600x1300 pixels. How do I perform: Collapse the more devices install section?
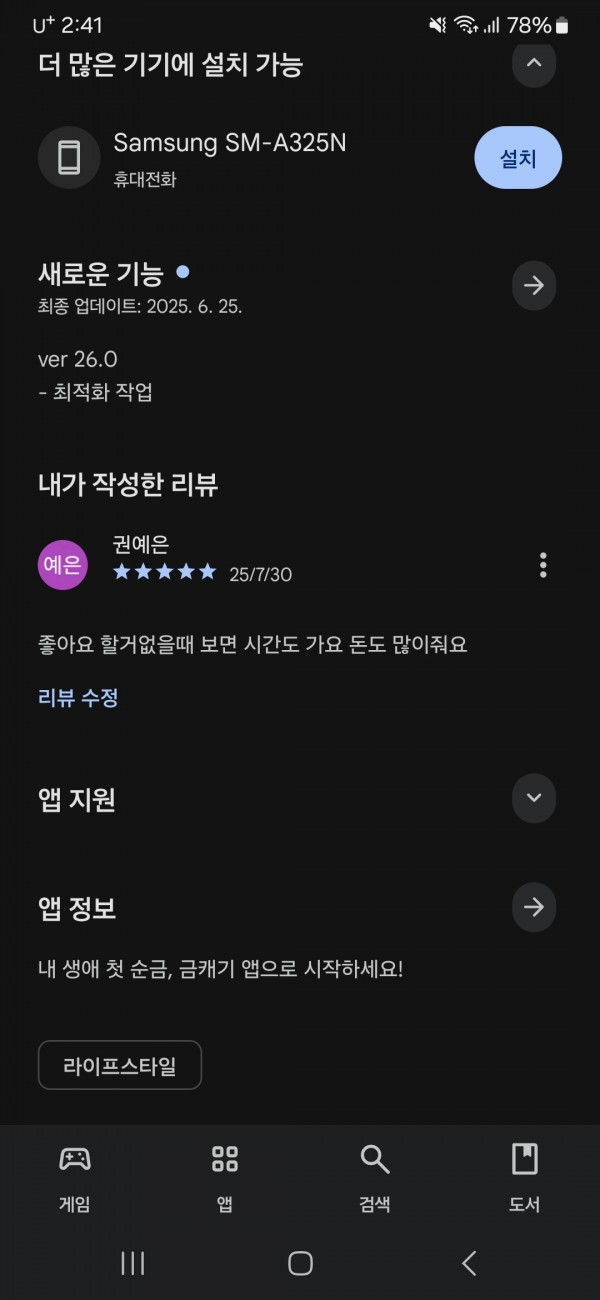click(x=534, y=64)
